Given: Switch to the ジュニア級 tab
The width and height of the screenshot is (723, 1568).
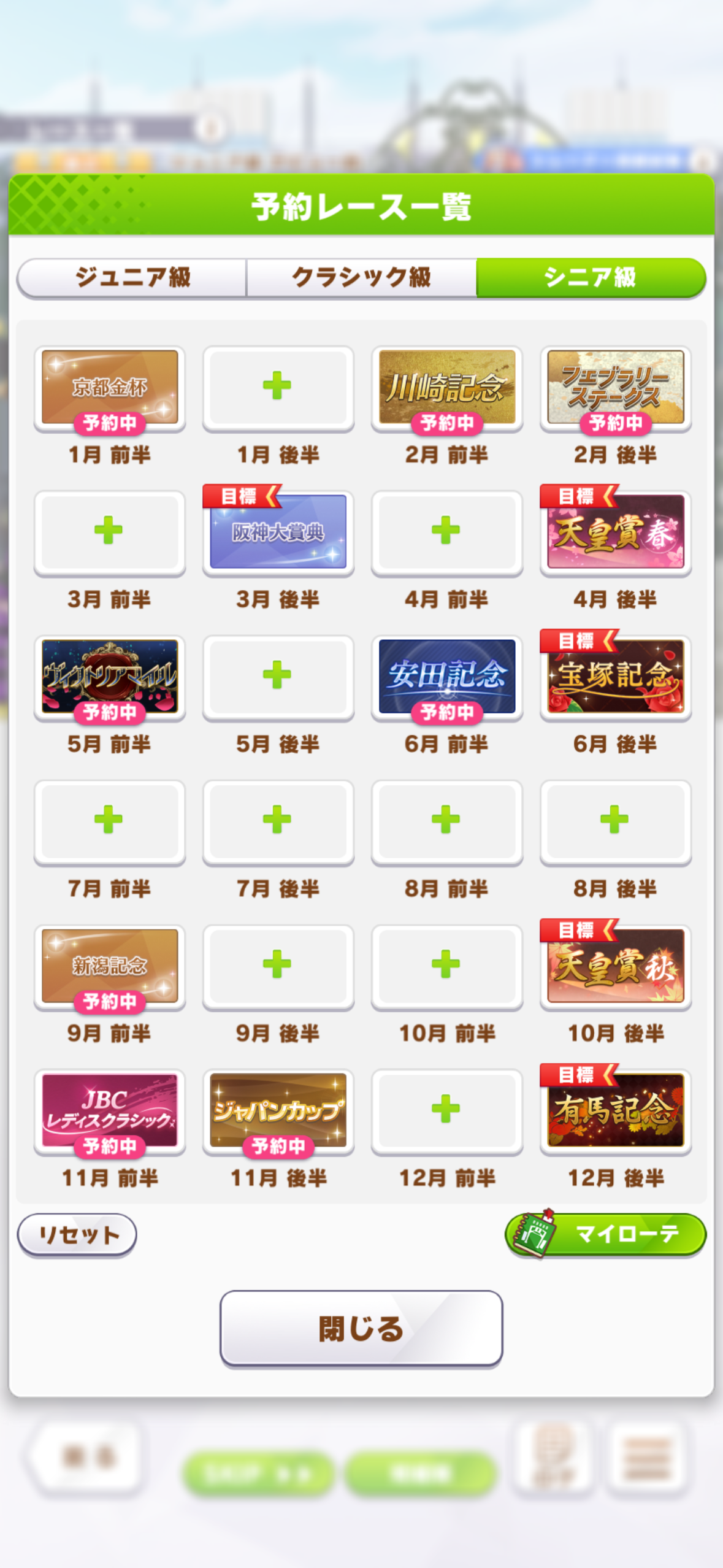Looking at the screenshot, I should pyautogui.click(x=132, y=277).
